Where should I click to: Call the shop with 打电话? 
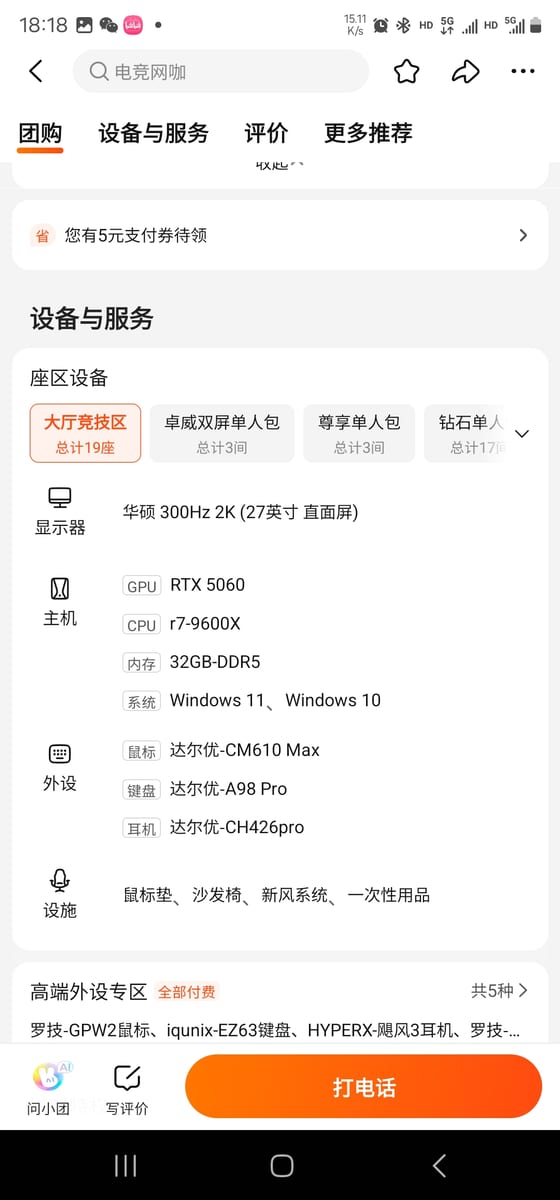point(364,1087)
